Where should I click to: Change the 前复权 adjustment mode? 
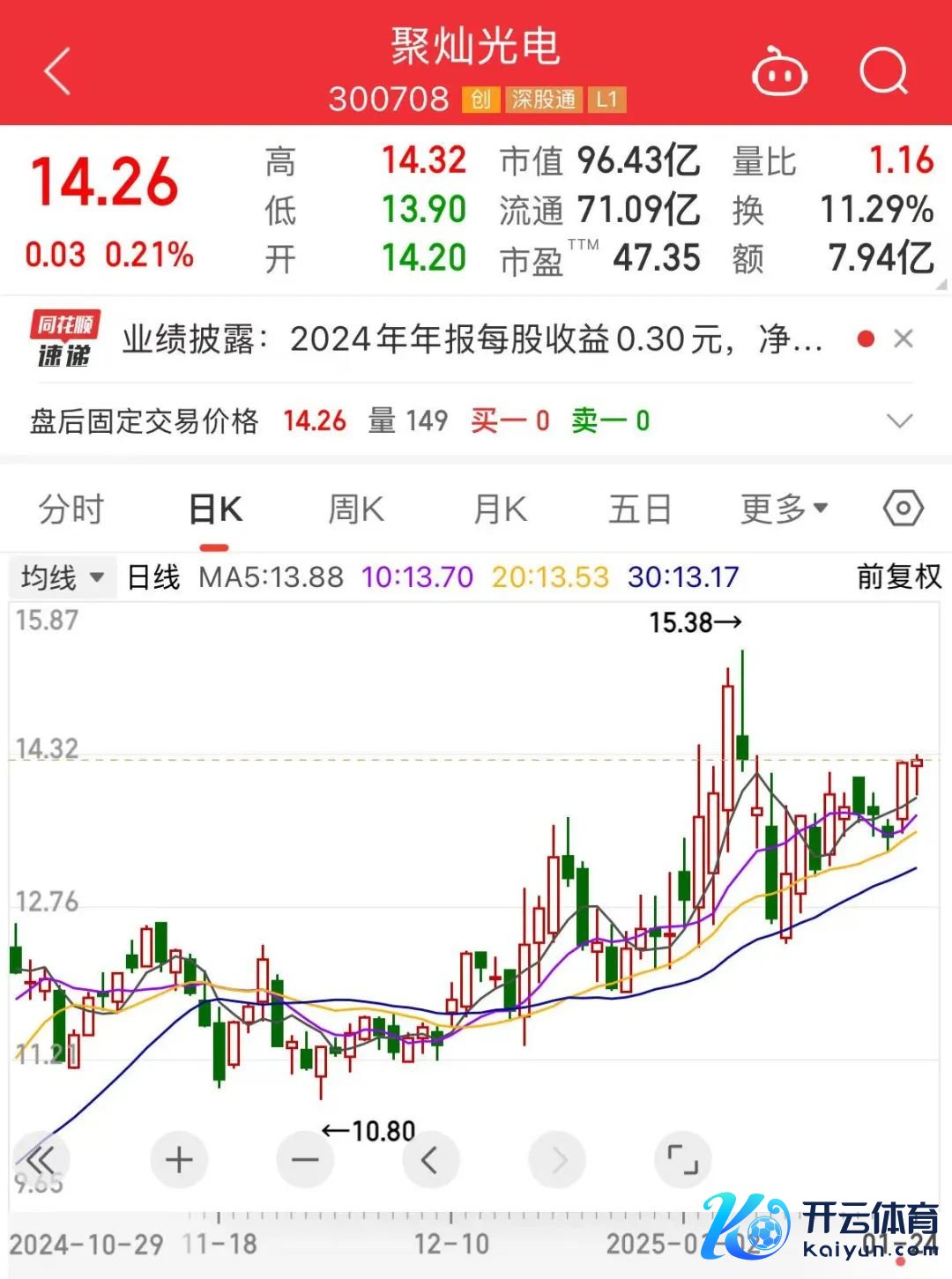pos(898,577)
